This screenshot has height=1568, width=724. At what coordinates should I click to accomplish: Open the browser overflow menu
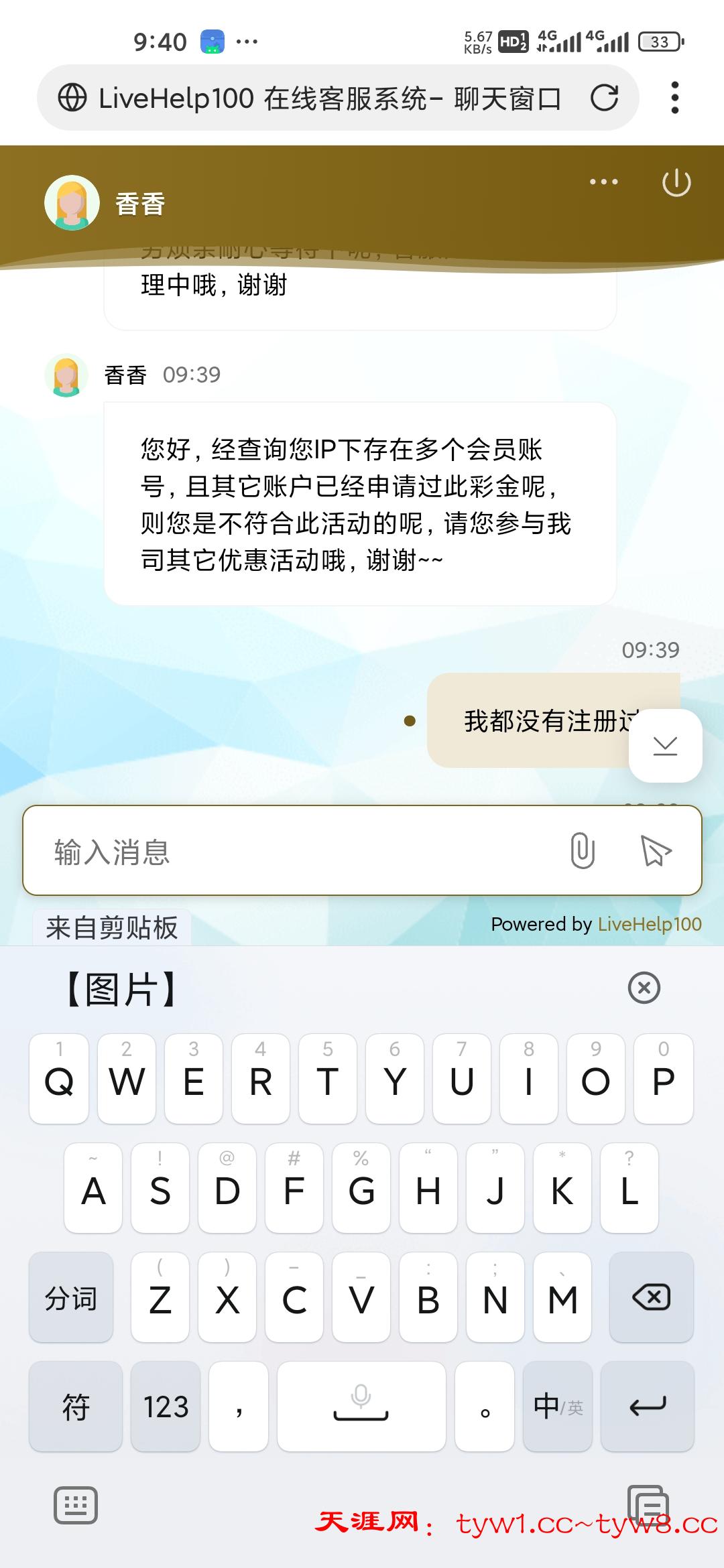point(674,98)
